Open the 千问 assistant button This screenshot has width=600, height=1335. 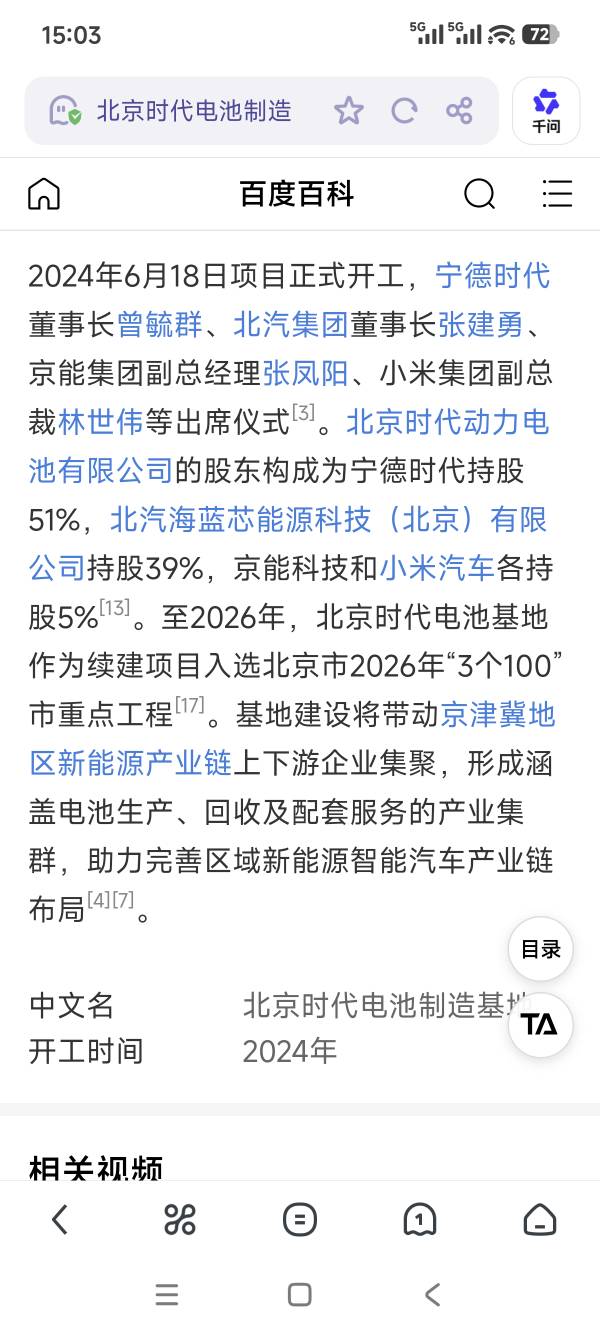click(x=546, y=111)
